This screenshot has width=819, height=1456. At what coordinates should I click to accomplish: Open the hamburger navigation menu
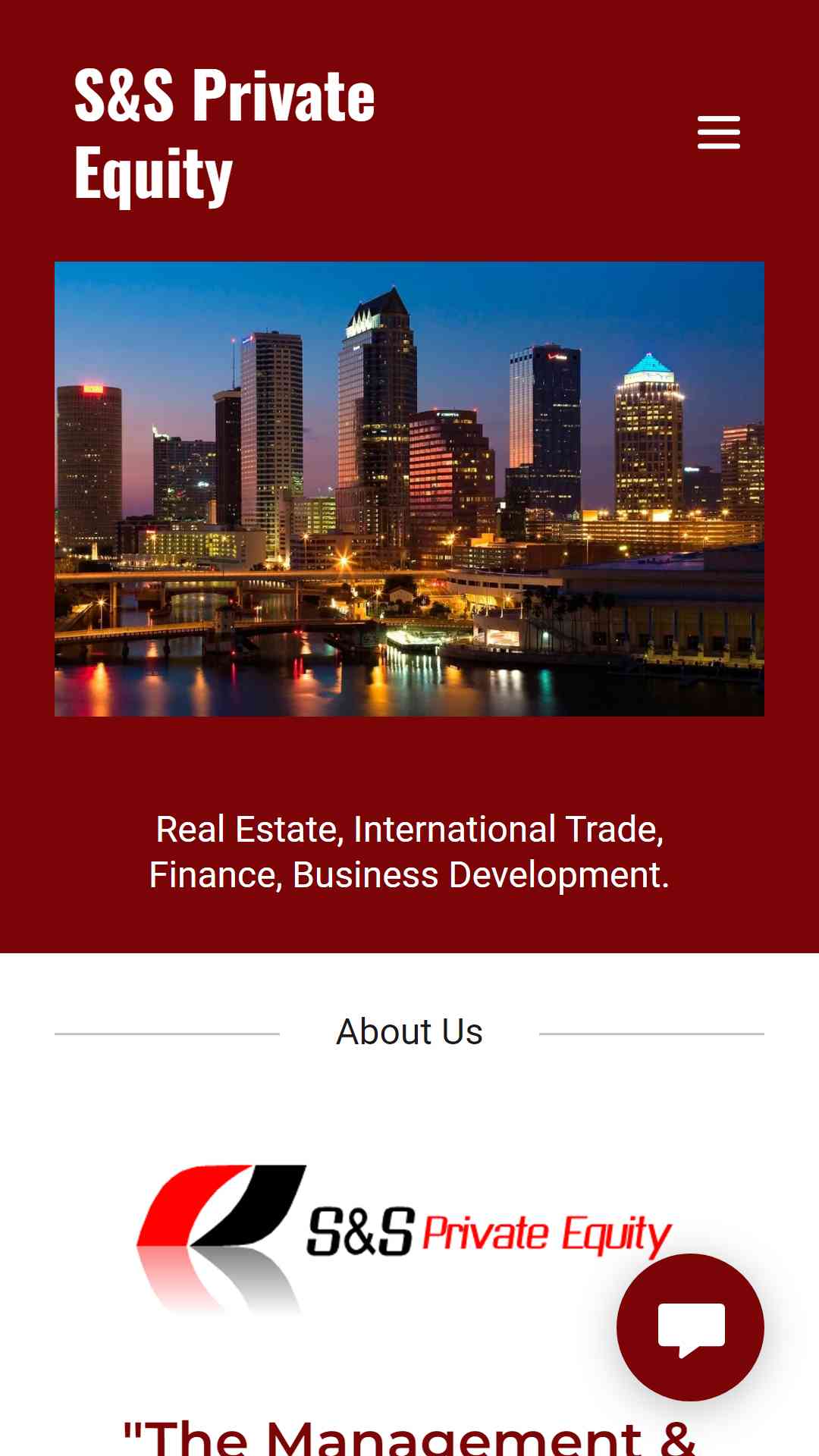[x=718, y=133]
